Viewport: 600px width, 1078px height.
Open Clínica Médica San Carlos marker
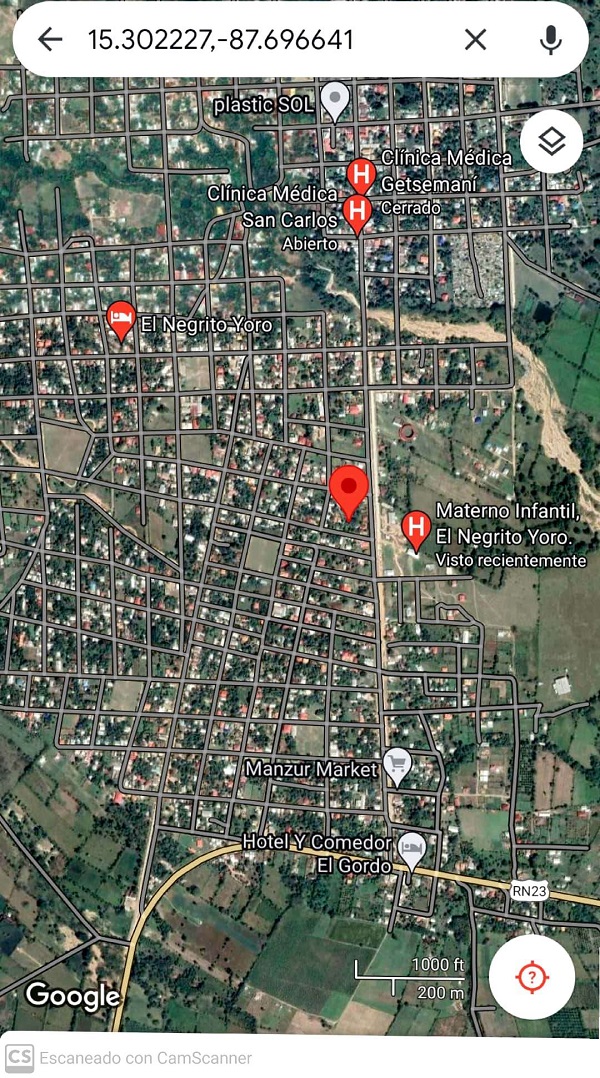(355, 211)
